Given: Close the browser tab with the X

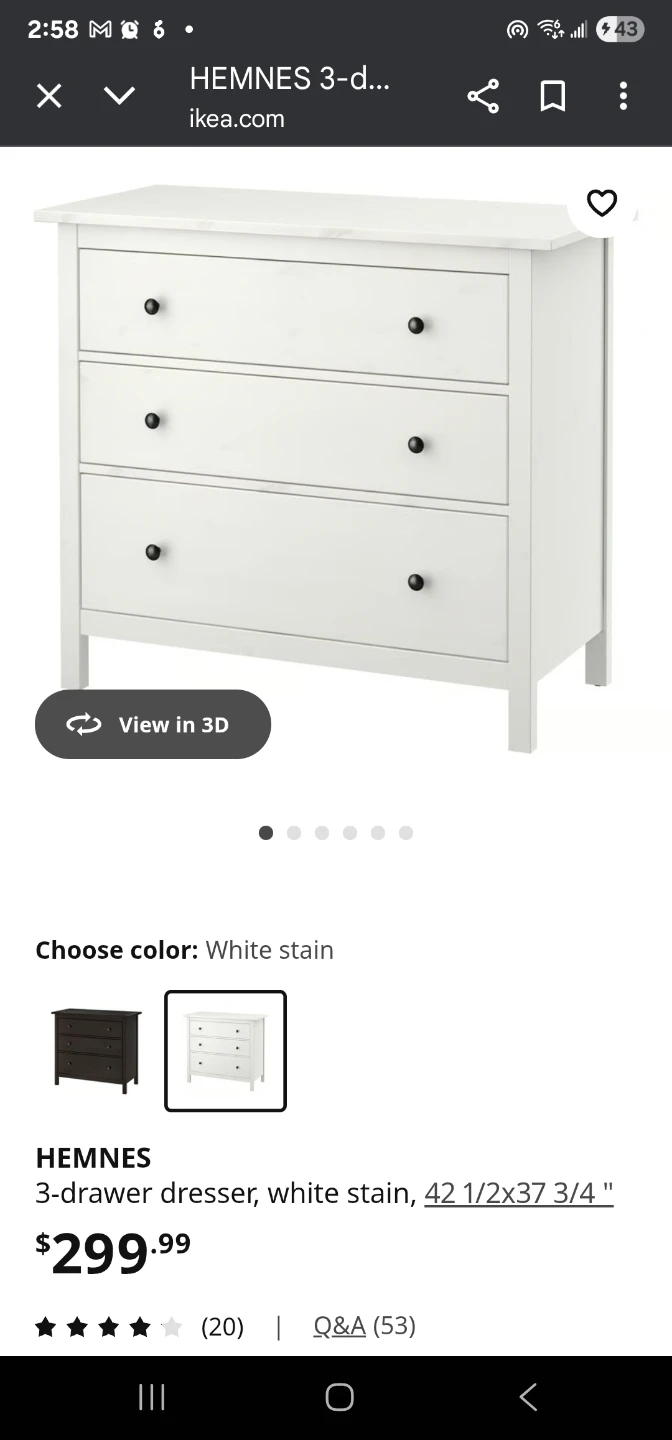Looking at the screenshot, I should click(x=49, y=96).
